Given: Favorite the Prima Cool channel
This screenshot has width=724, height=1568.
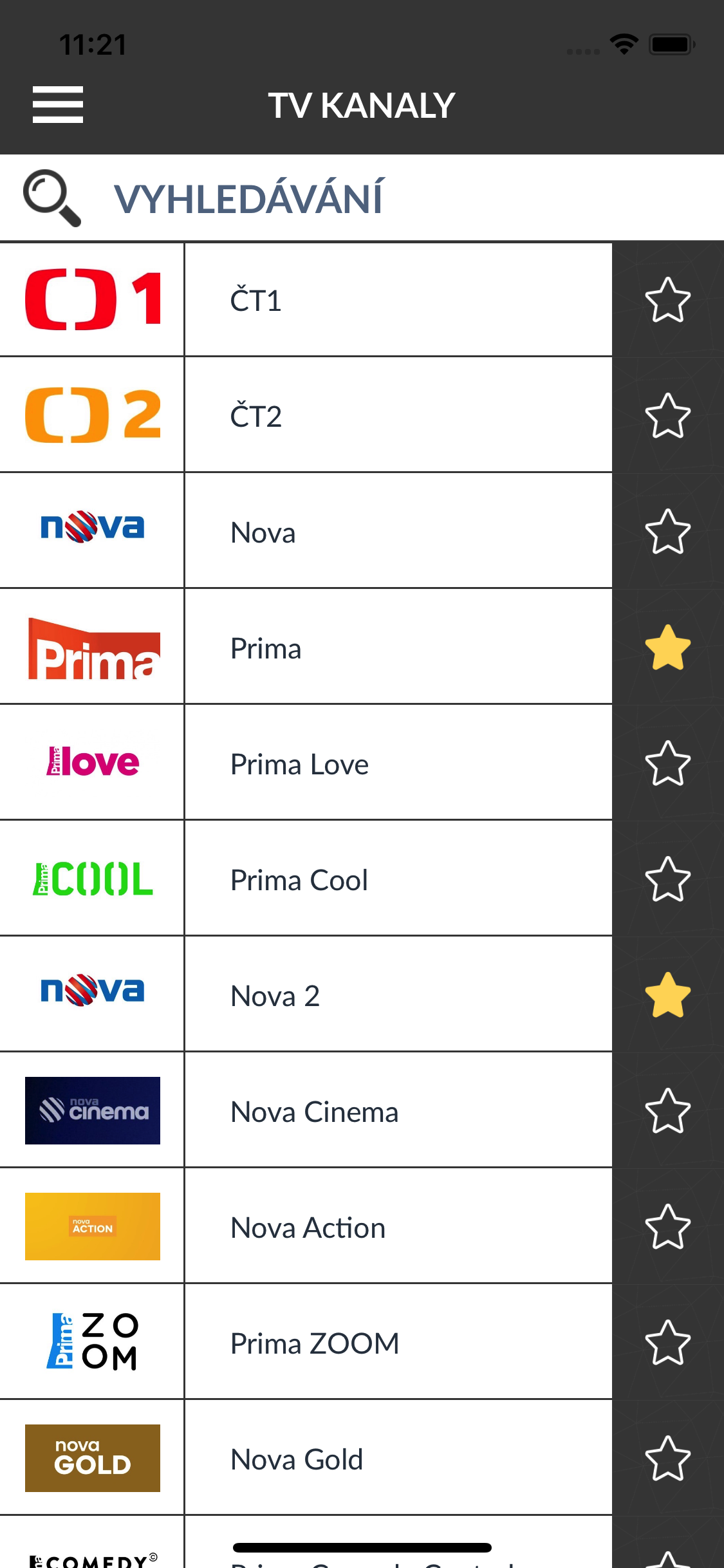Looking at the screenshot, I should (x=668, y=879).
